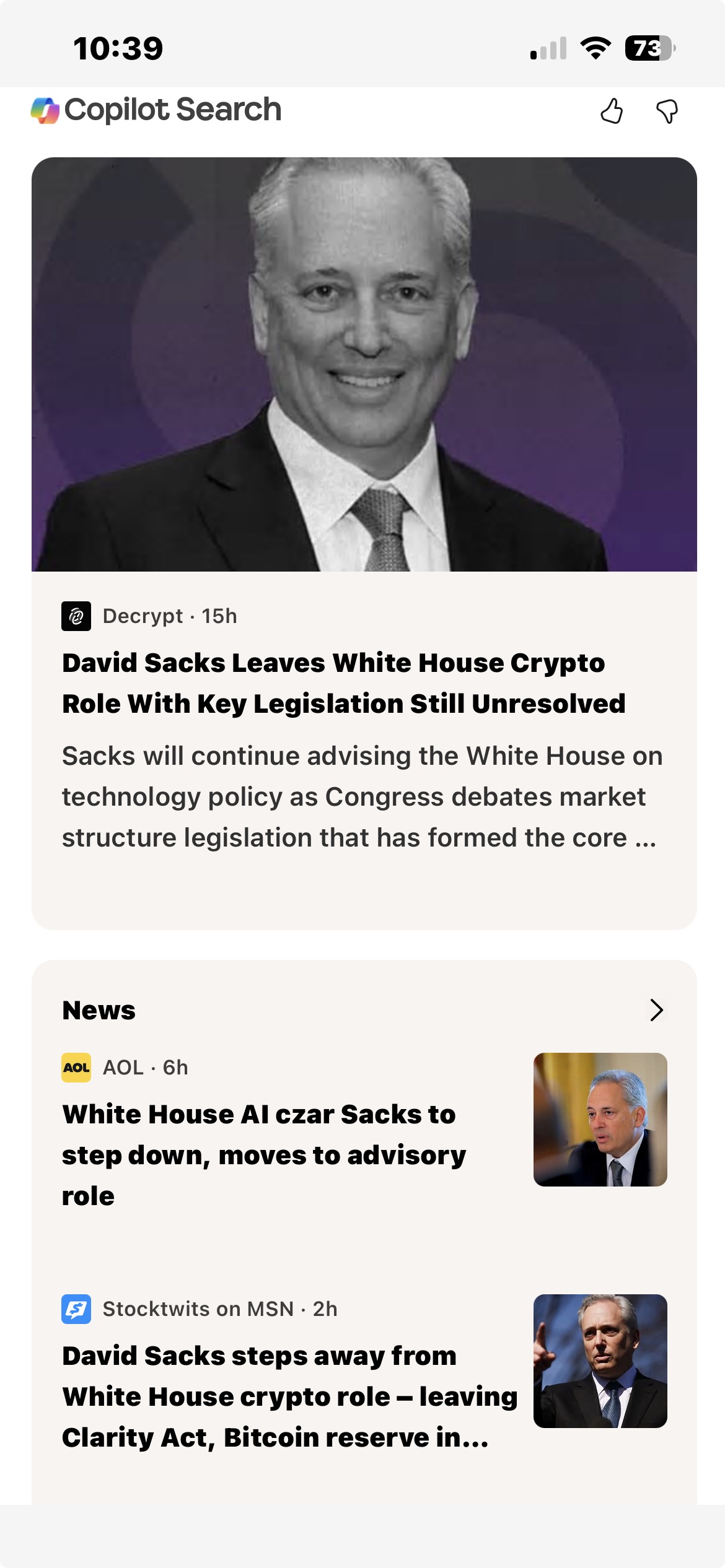Open the AOL story on AI czar Sacks
This screenshot has width=725, height=1568.
tap(264, 1154)
